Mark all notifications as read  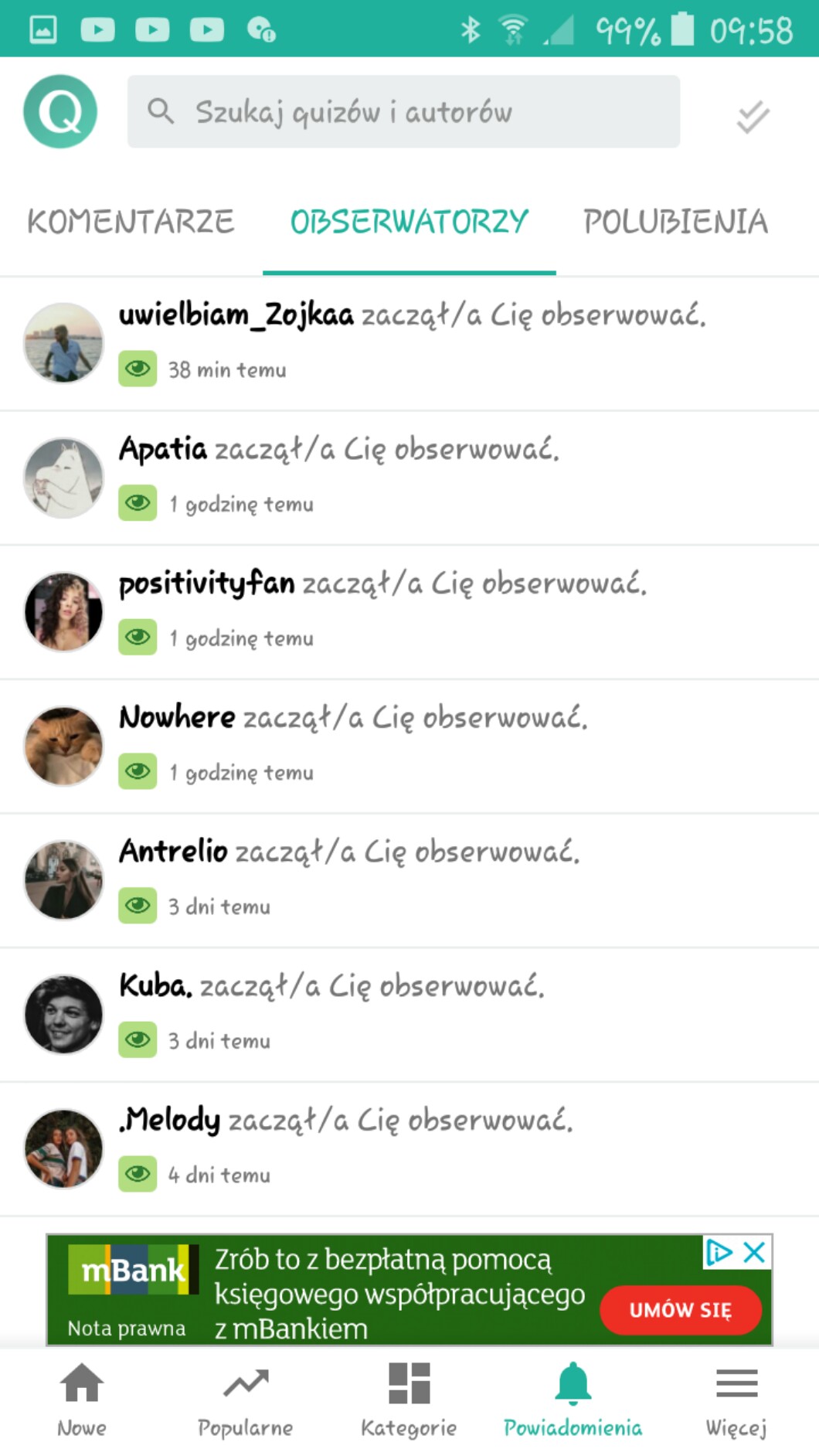tap(753, 117)
